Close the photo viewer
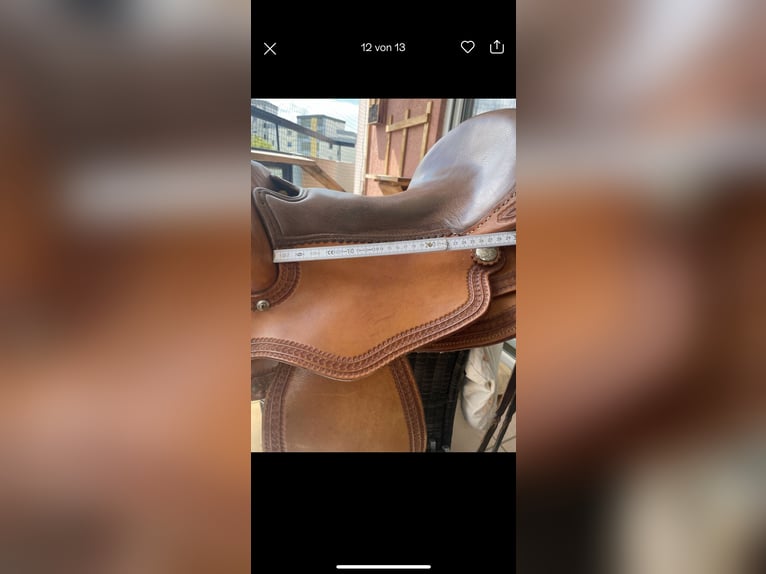This screenshot has width=766, height=574. pyautogui.click(x=270, y=48)
